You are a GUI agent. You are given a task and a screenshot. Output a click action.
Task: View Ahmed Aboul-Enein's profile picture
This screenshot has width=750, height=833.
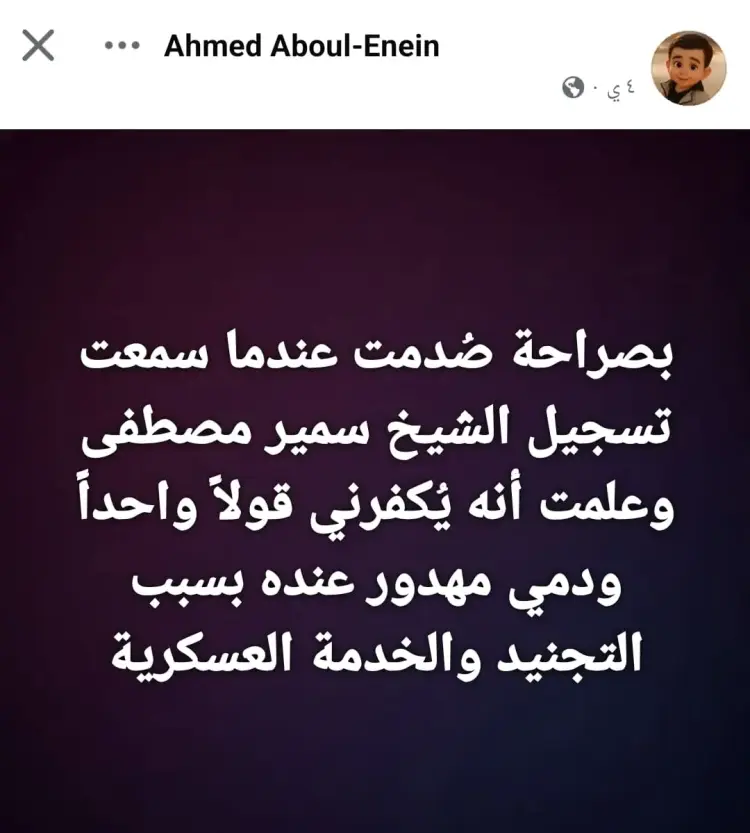688,67
